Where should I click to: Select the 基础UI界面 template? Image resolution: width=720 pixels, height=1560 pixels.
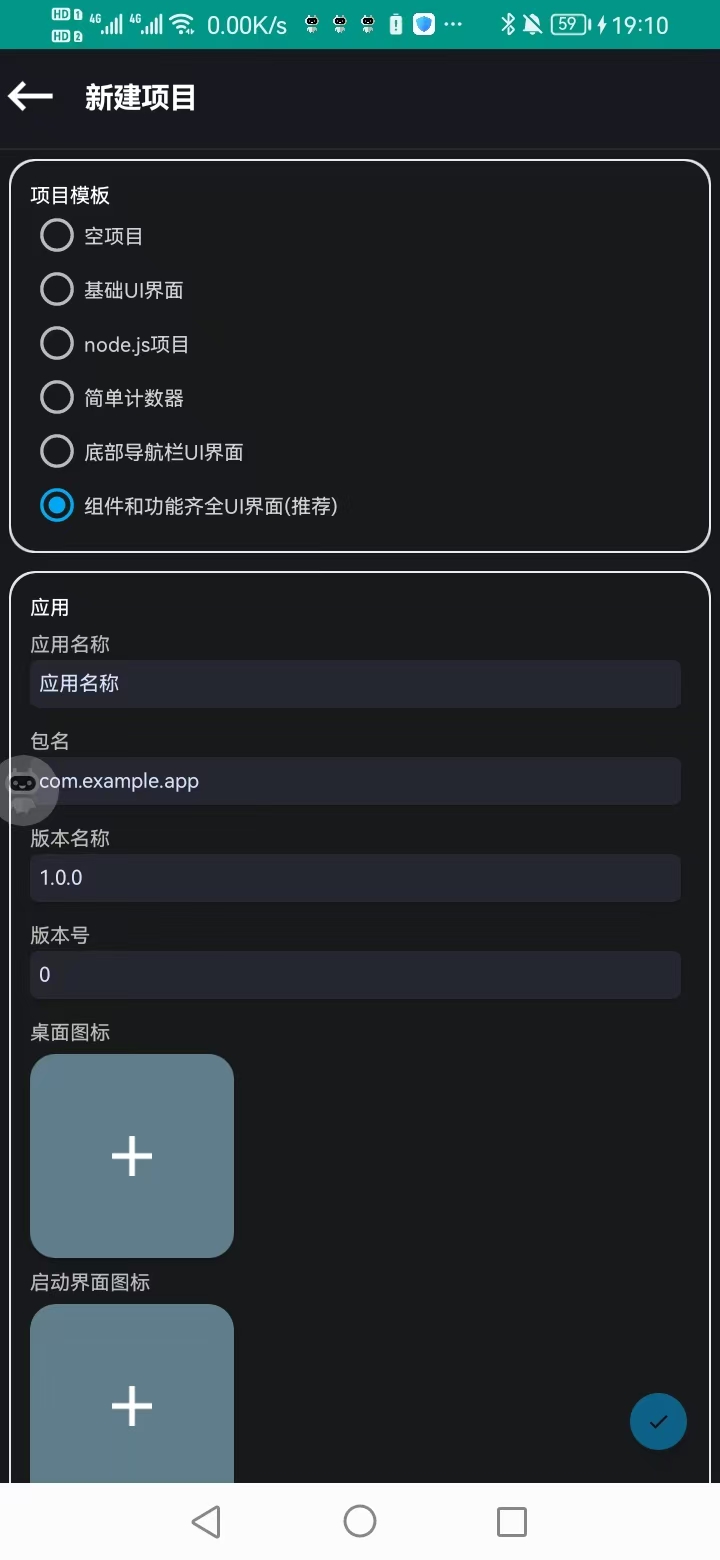coord(56,289)
